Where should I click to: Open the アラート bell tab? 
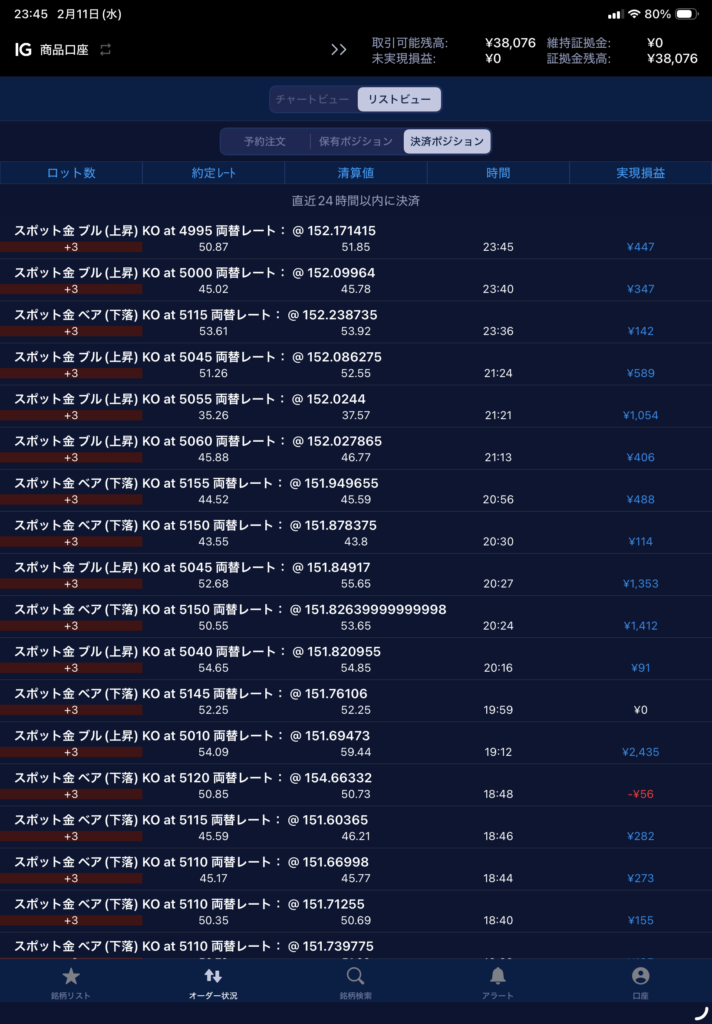point(497,983)
